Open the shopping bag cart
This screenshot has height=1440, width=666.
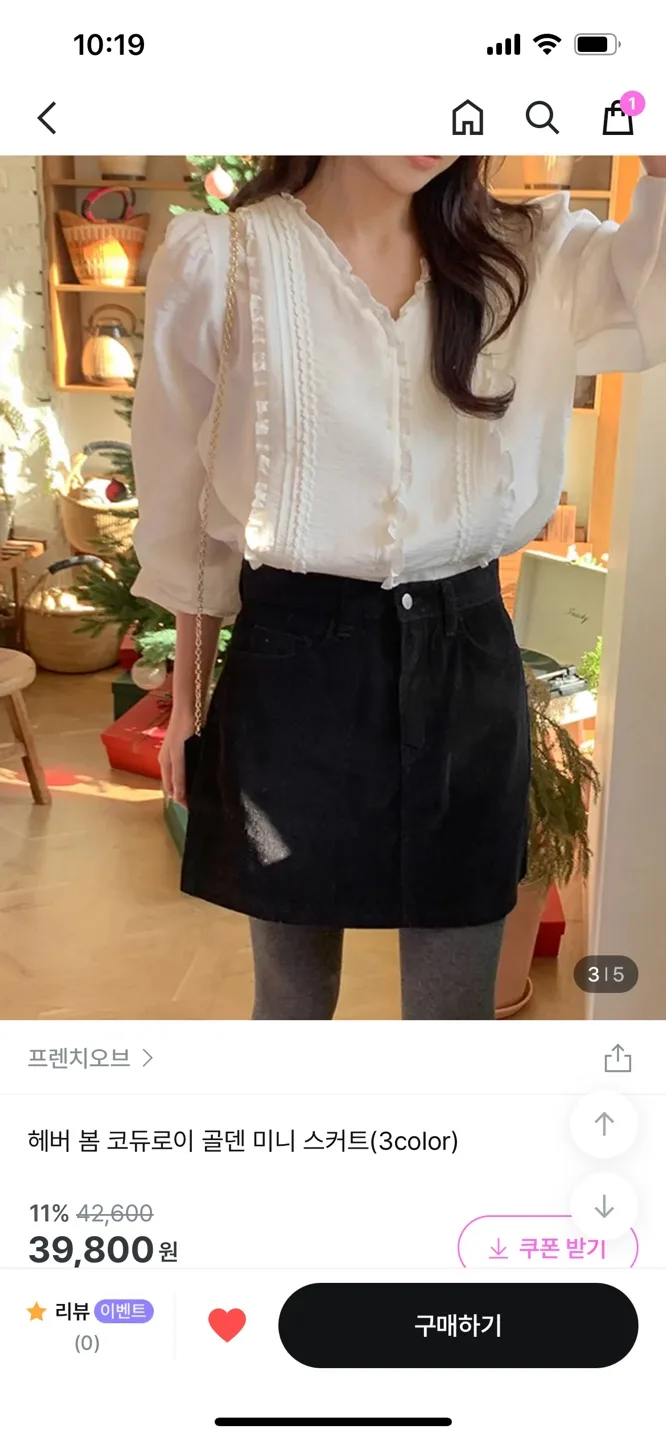tap(618, 118)
